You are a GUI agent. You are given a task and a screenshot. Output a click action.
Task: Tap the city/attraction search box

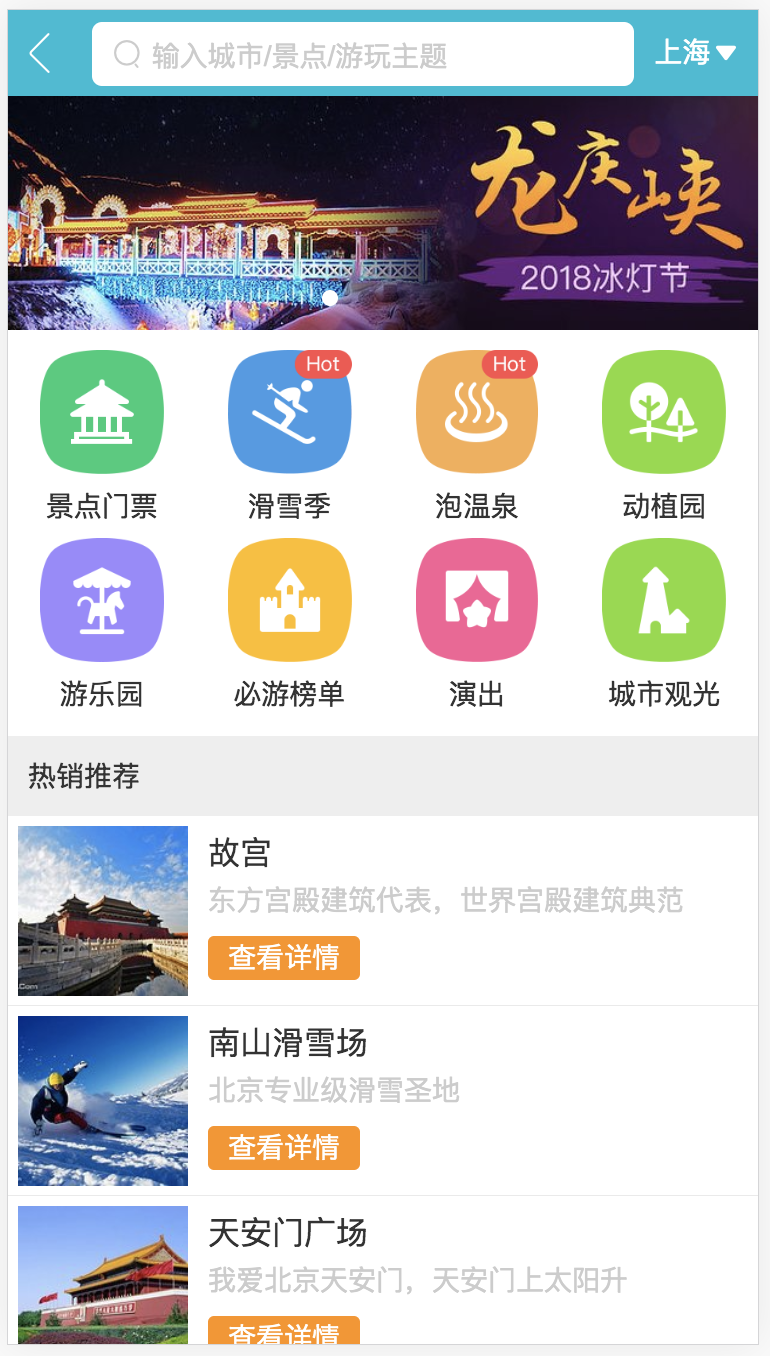[362, 54]
